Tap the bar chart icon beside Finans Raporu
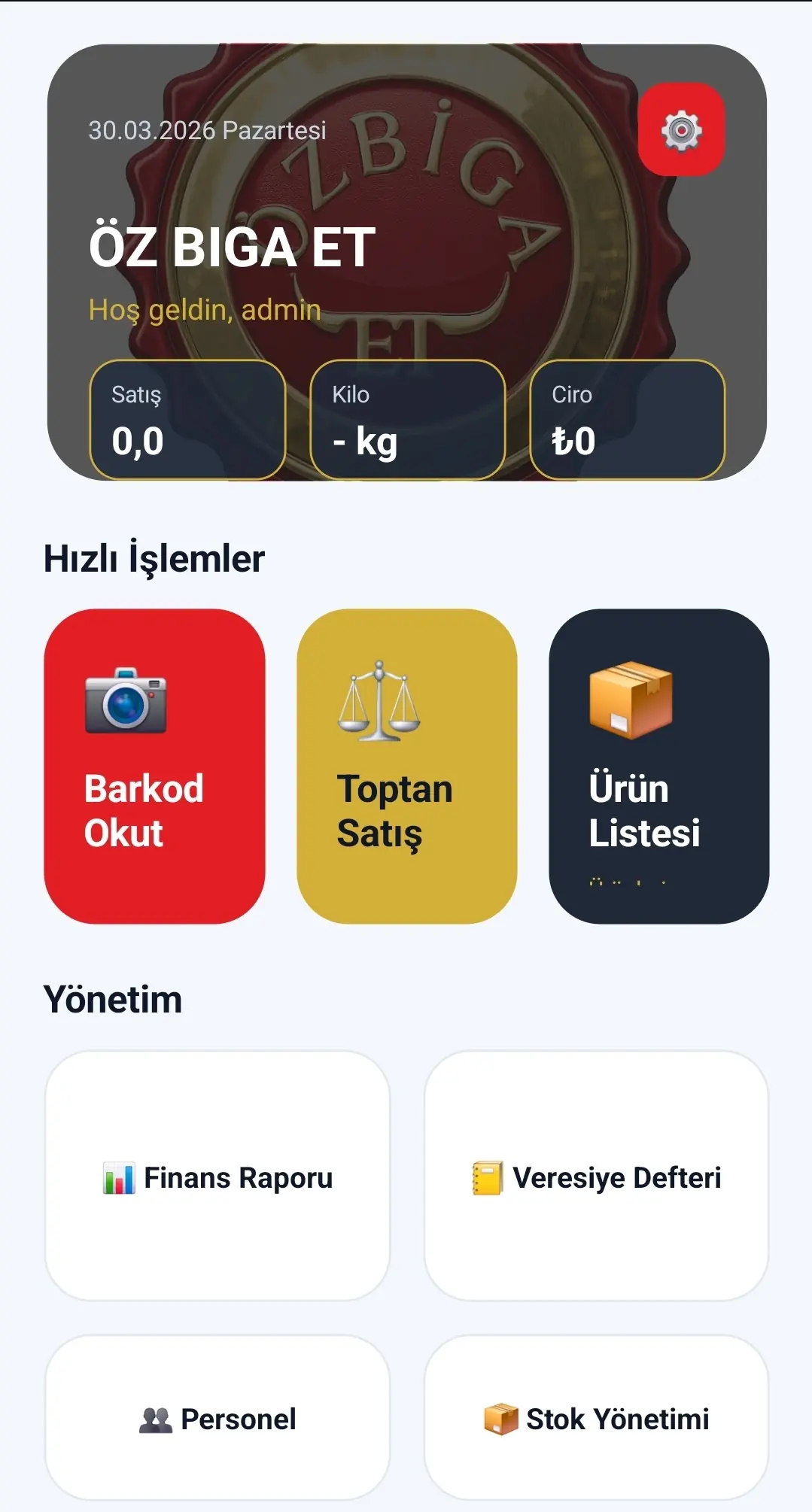The width and height of the screenshot is (812, 1512). coord(118,1178)
